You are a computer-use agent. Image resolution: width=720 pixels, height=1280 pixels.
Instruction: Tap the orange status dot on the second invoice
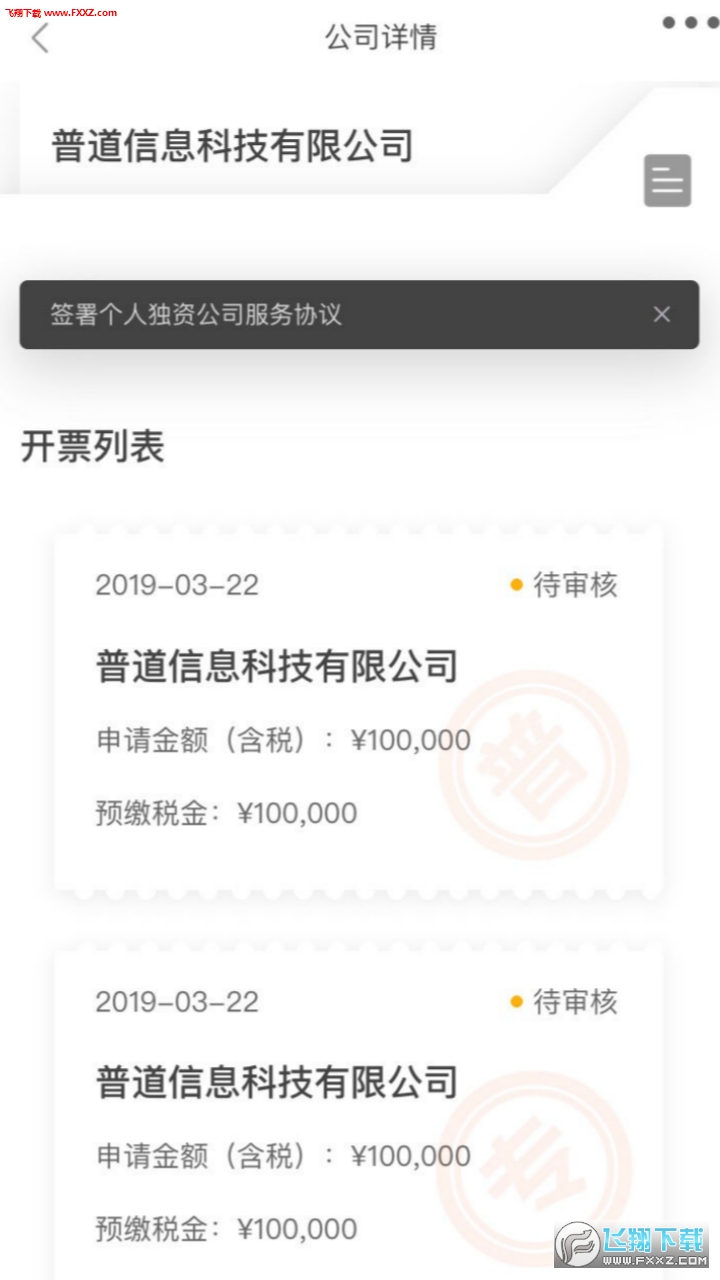click(514, 1001)
